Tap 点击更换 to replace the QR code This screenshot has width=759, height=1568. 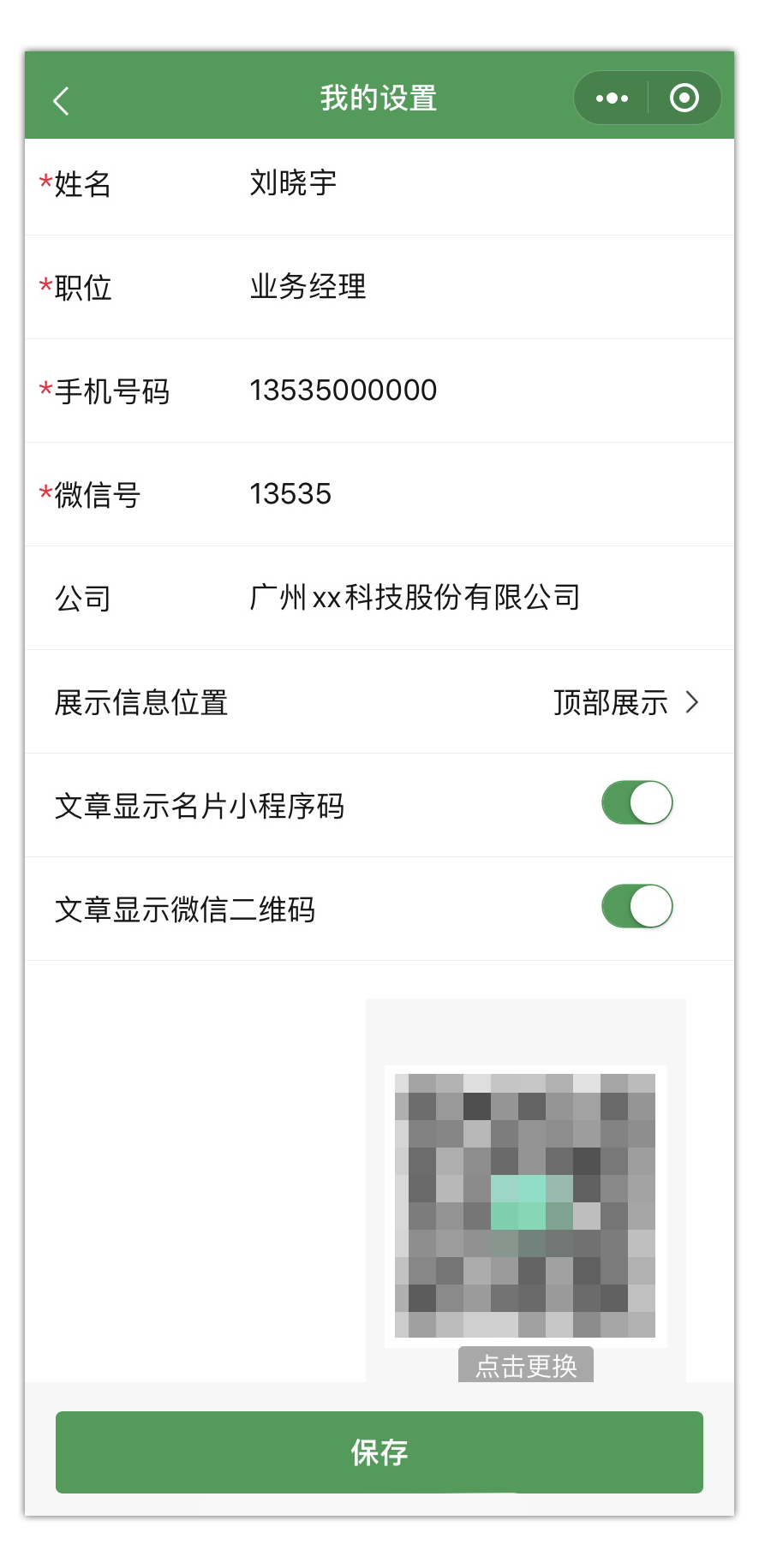[525, 1365]
